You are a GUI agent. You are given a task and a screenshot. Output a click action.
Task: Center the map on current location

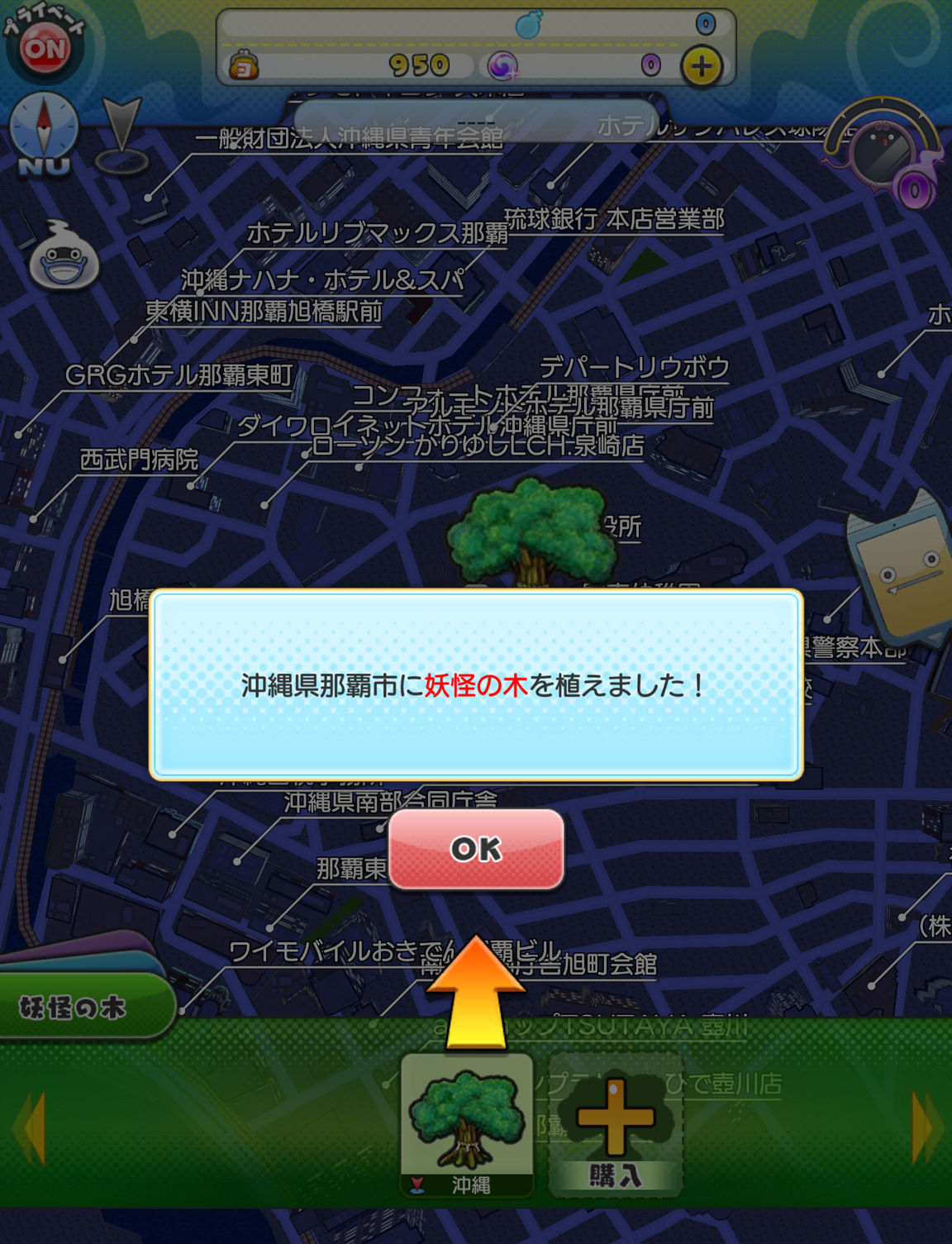[122, 136]
